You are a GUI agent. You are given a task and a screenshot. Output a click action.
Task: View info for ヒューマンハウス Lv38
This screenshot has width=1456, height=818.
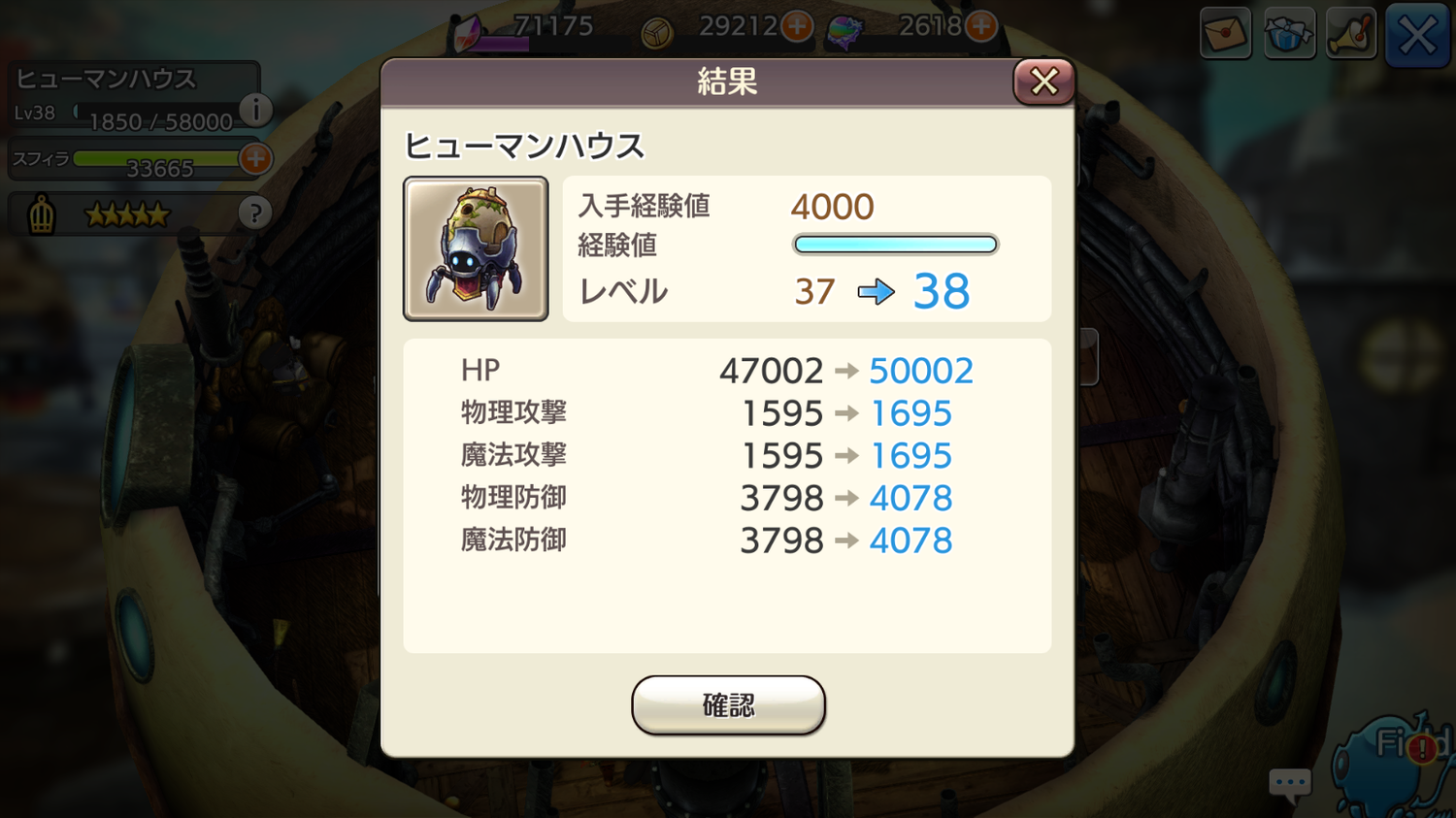click(255, 110)
